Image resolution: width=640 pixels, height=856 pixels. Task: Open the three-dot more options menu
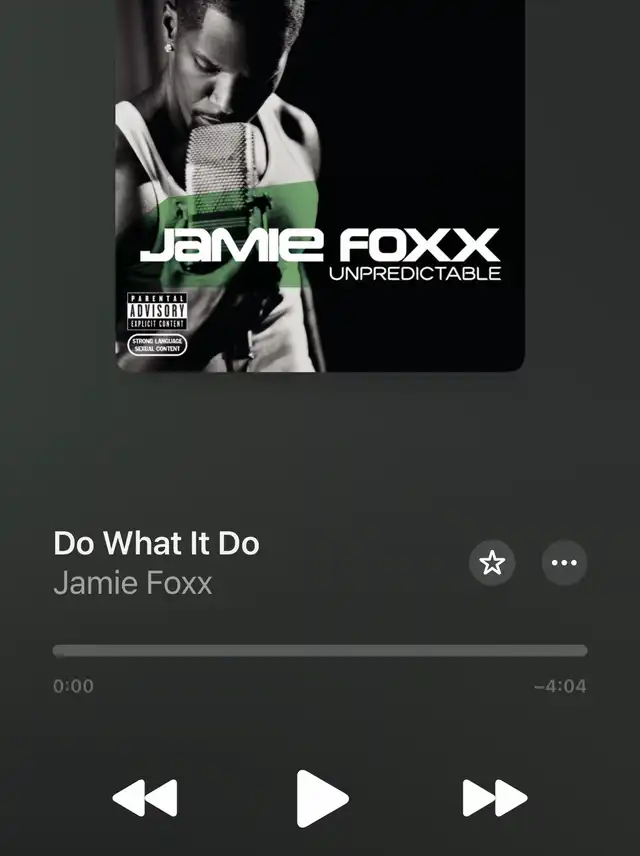(x=564, y=563)
